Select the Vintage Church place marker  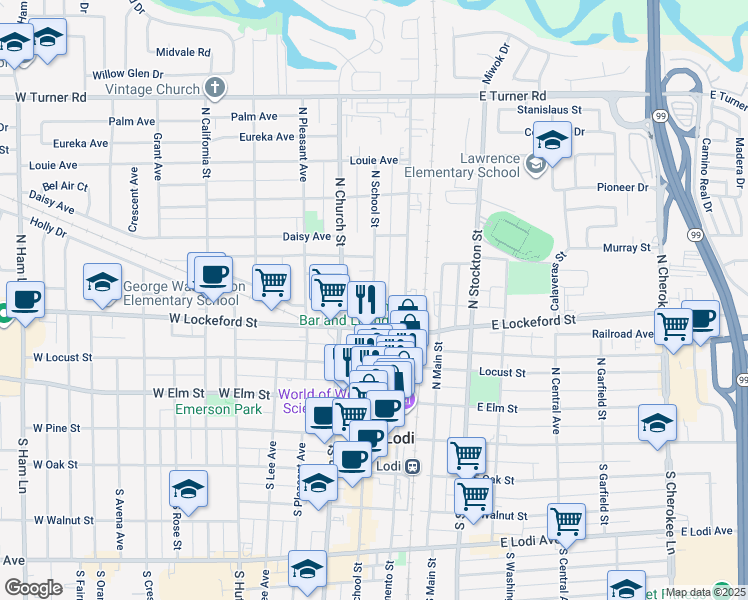click(212, 88)
